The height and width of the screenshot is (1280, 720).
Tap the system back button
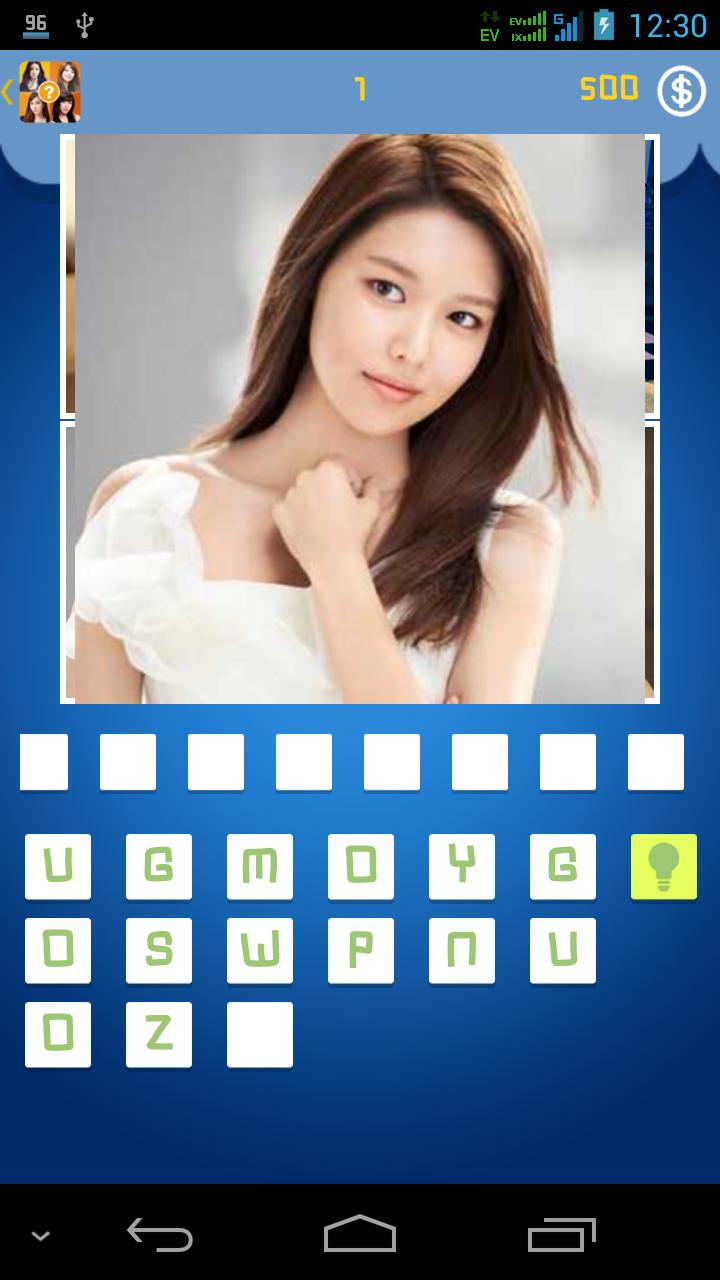[x=160, y=1235]
